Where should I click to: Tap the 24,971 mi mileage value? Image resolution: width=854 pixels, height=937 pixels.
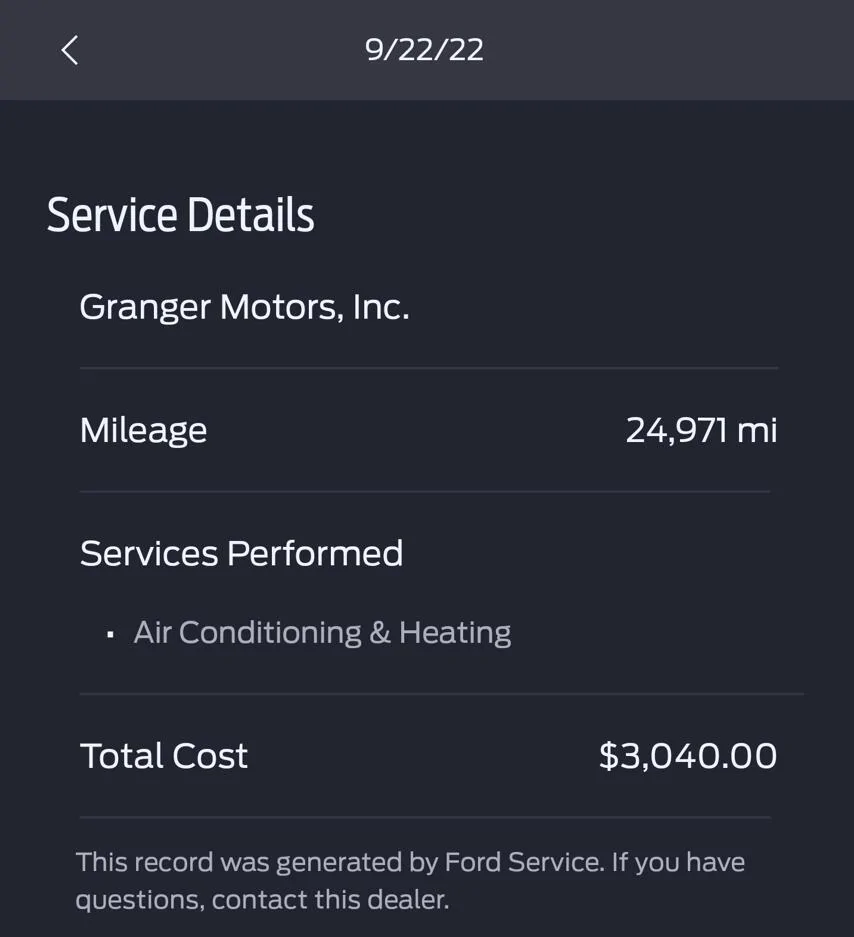tap(701, 429)
